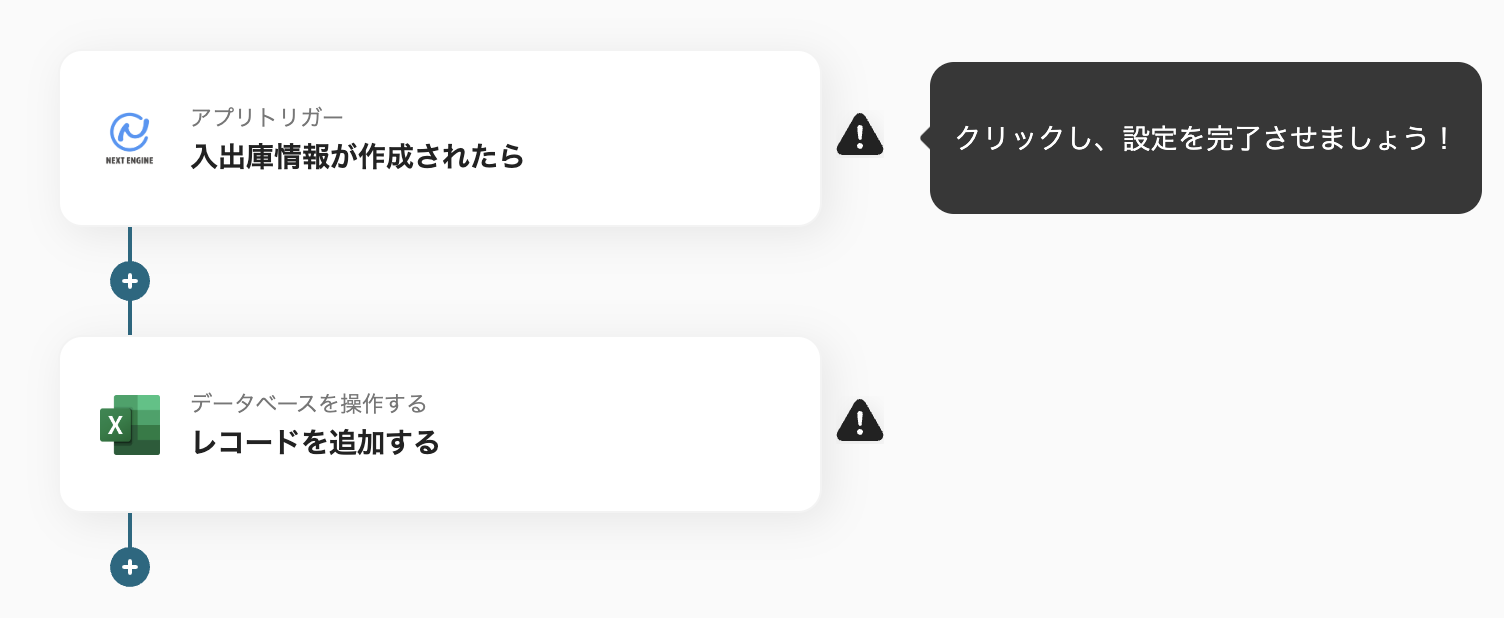Tap the warning icon beside レコードを追加する
Image resolution: width=1504 pixels, height=618 pixels.
pyautogui.click(x=859, y=421)
